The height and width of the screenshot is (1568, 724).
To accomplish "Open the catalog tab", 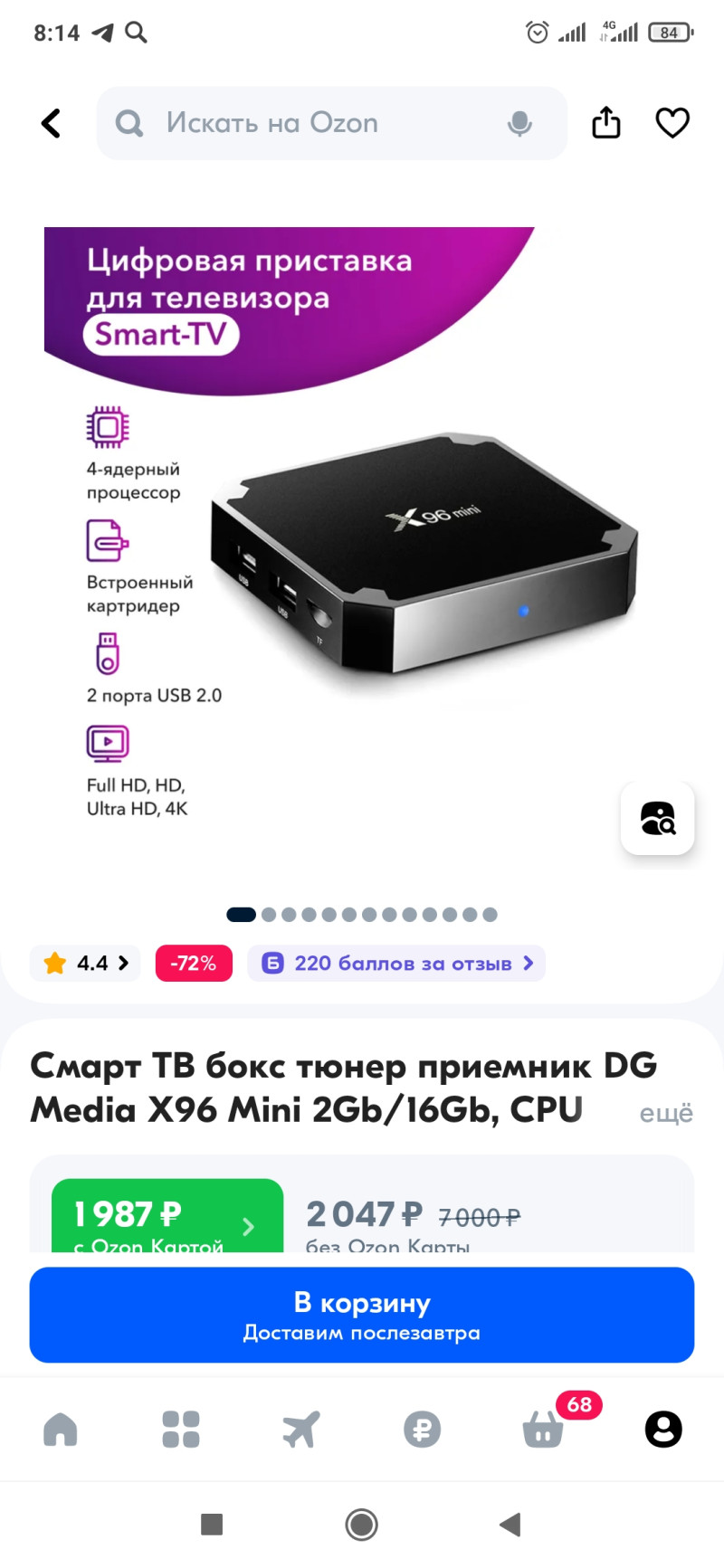I will coord(181,1430).
